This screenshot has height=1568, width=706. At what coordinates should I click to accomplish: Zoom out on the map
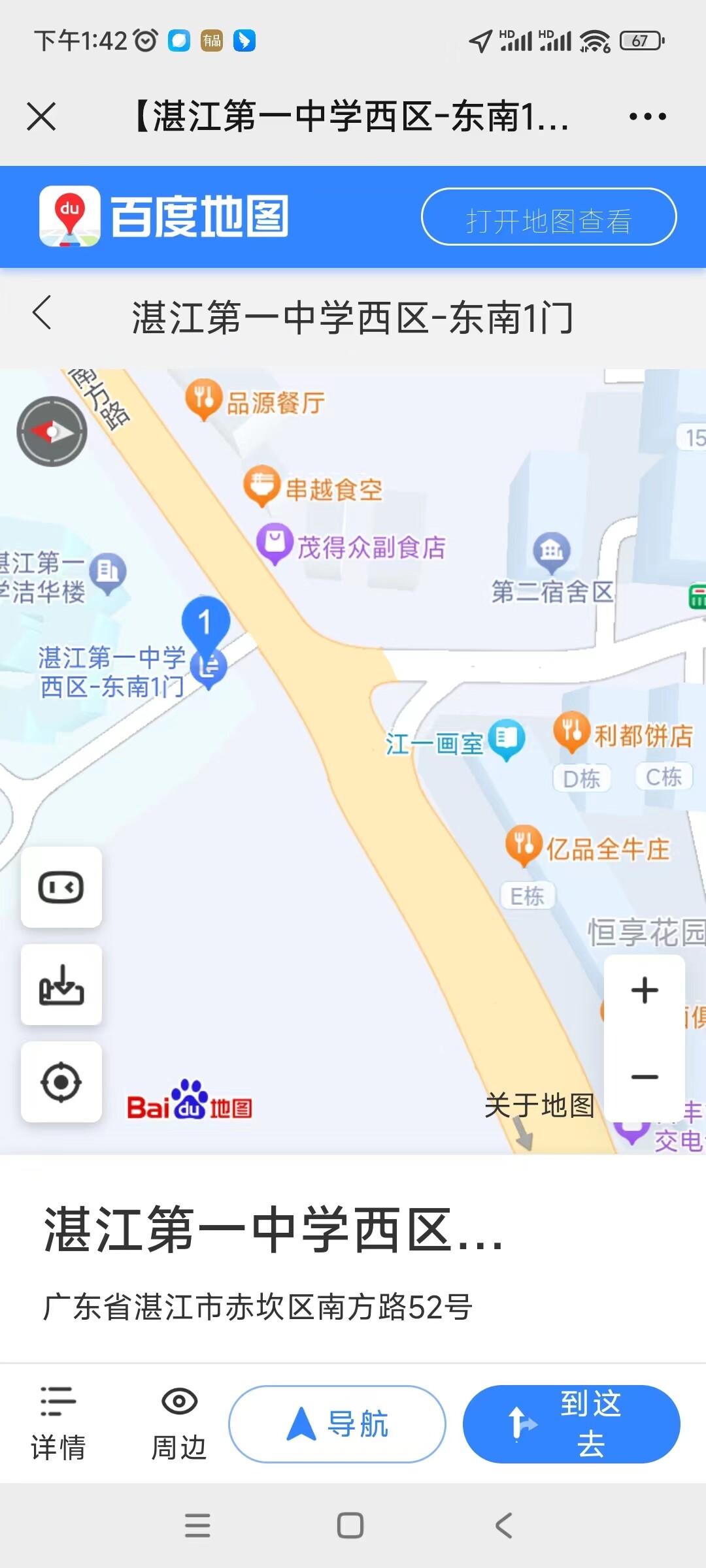(x=645, y=1076)
